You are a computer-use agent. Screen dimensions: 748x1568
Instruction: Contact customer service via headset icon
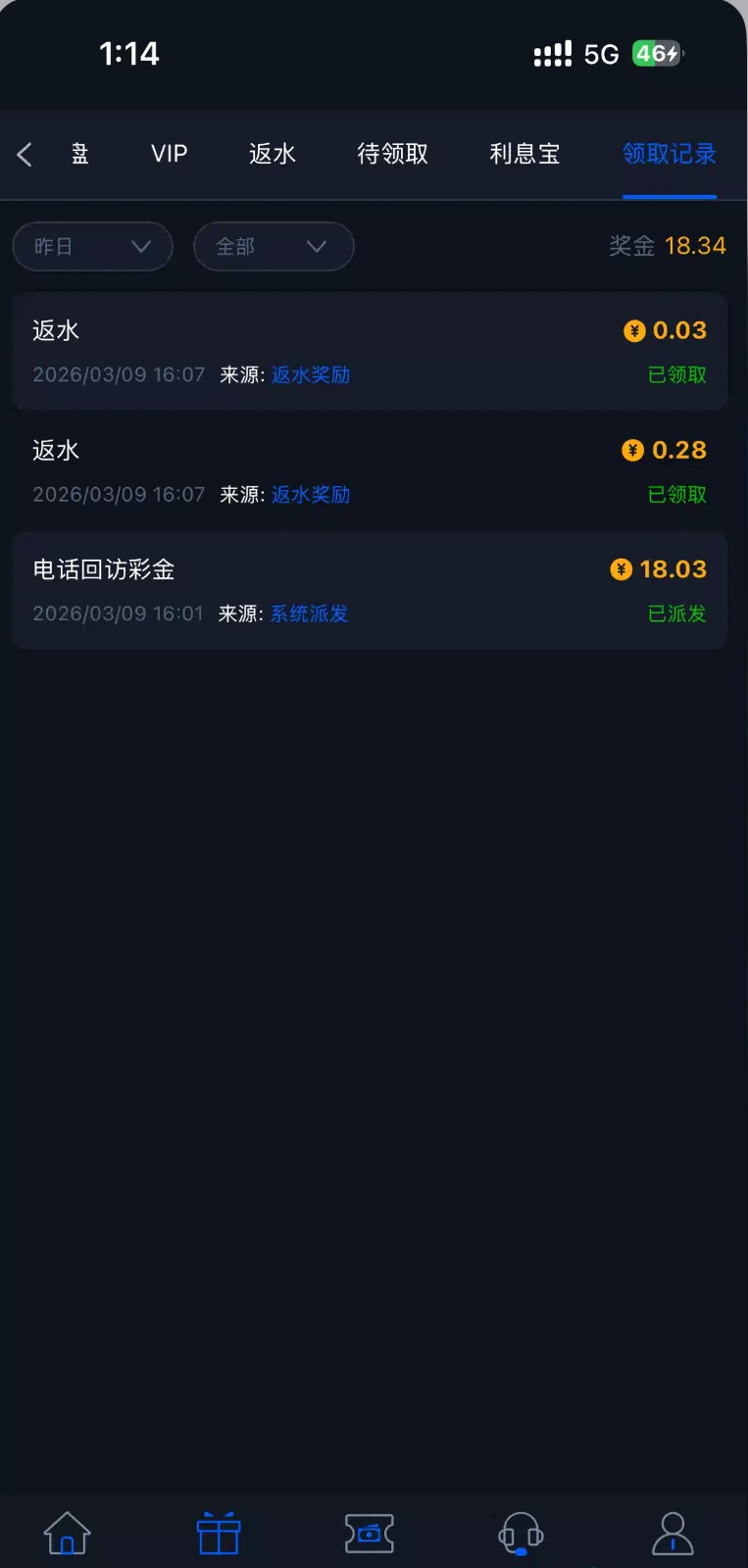[x=521, y=1534]
